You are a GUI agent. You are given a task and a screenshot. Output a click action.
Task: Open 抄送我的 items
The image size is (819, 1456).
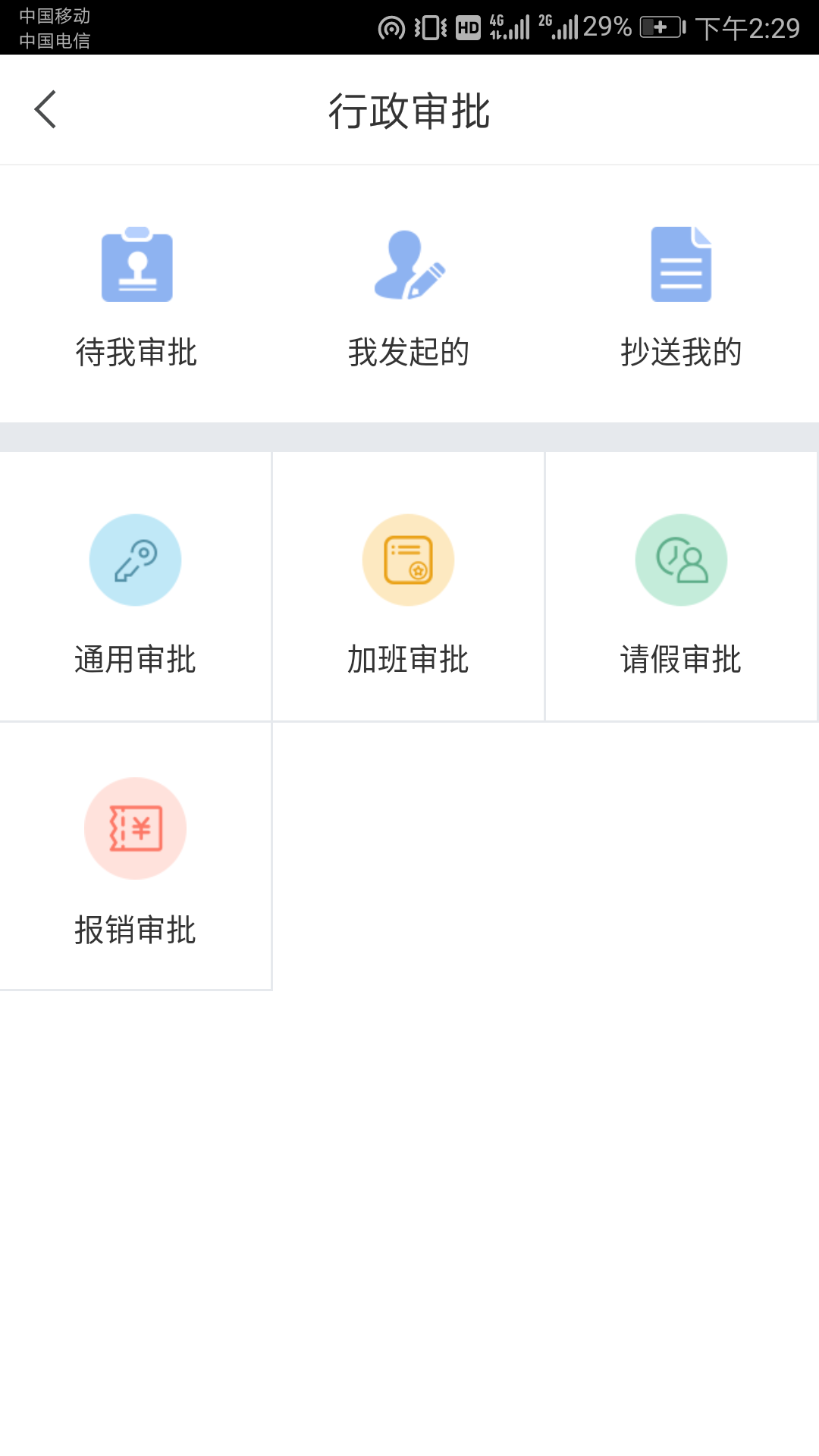pyautogui.click(x=681, y=296)
